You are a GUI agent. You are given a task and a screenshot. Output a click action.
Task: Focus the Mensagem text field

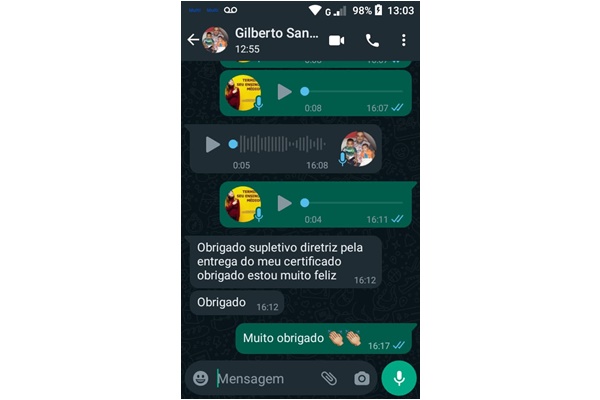tap(265, 378)
